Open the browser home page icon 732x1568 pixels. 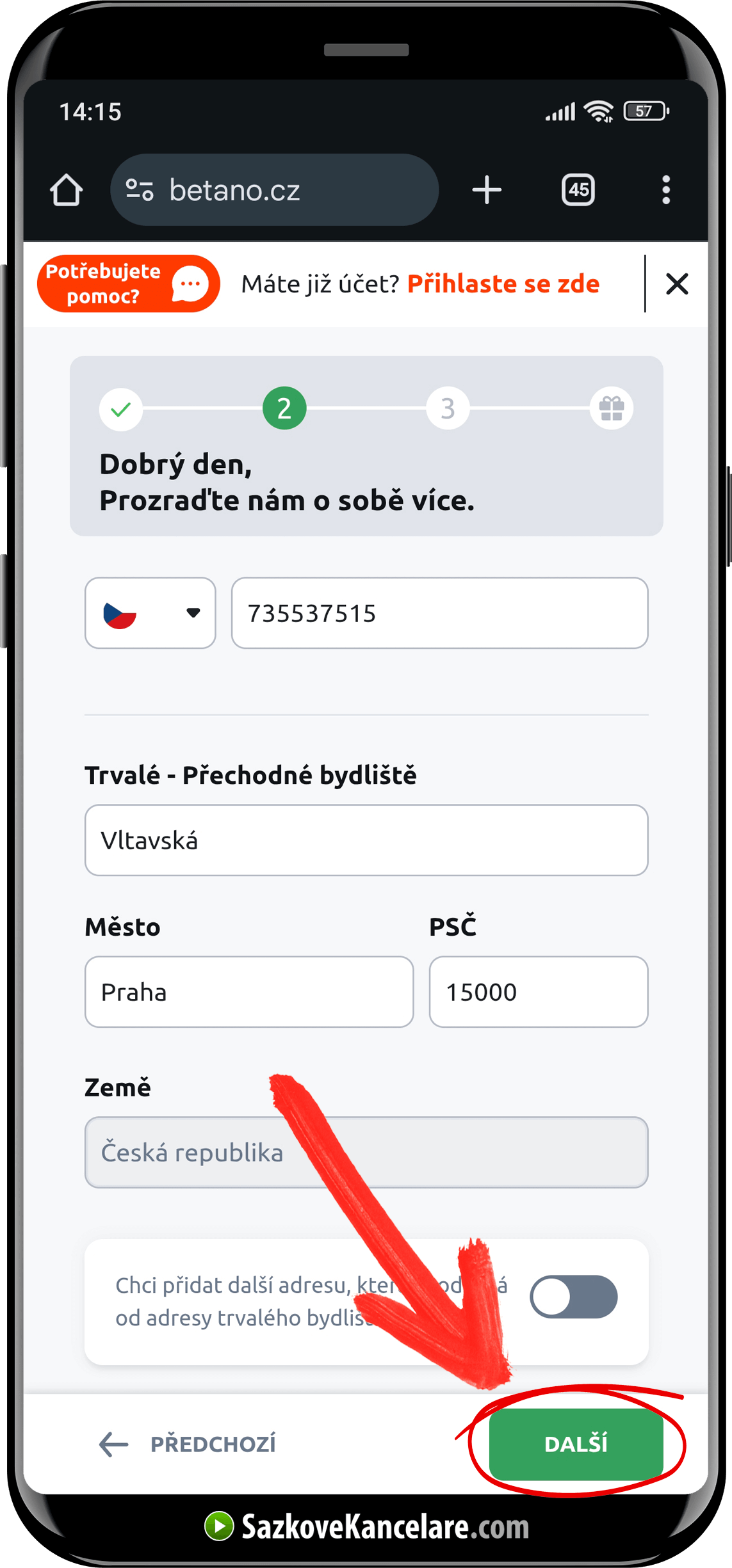pos(67,190)
